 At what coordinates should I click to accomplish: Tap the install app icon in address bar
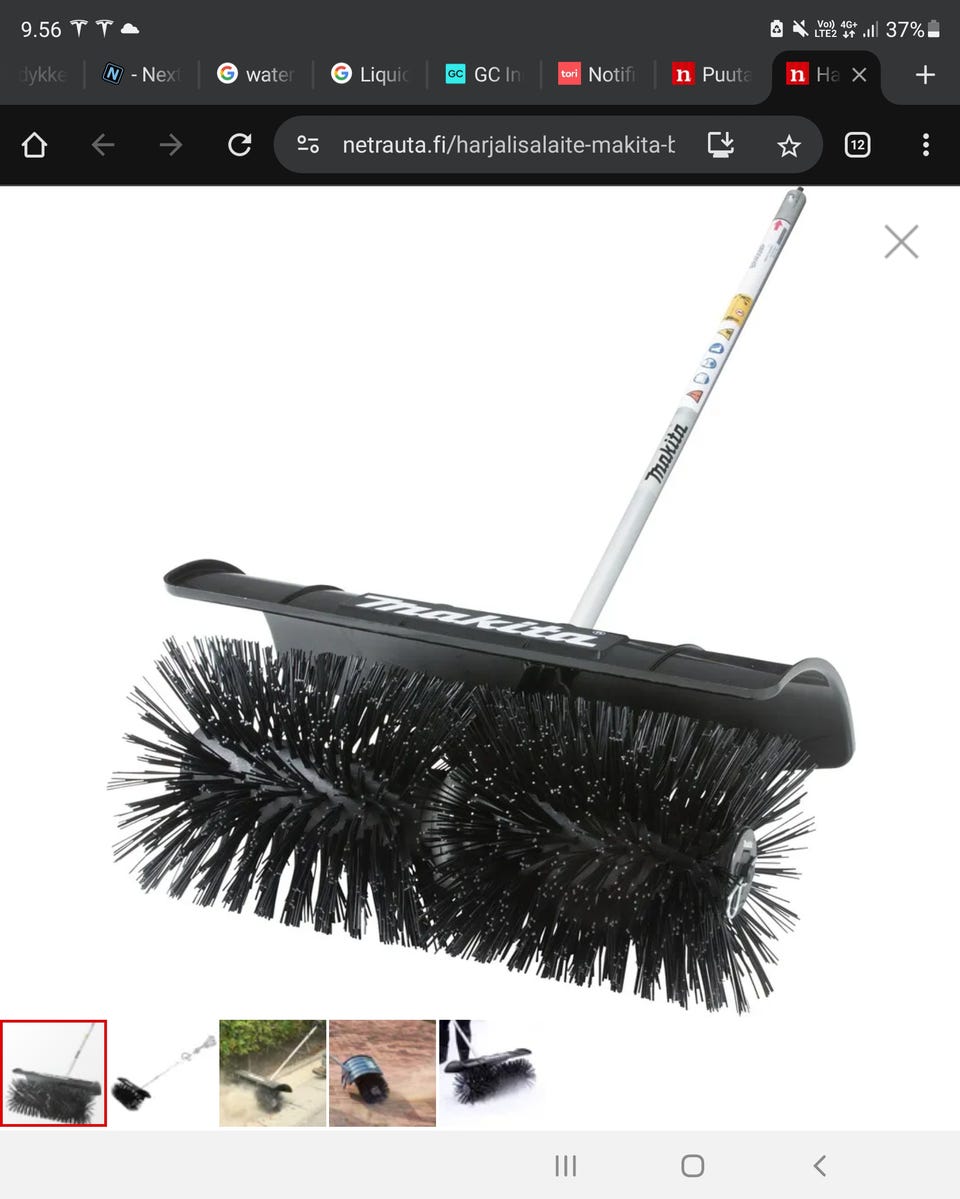pos(721,146)
